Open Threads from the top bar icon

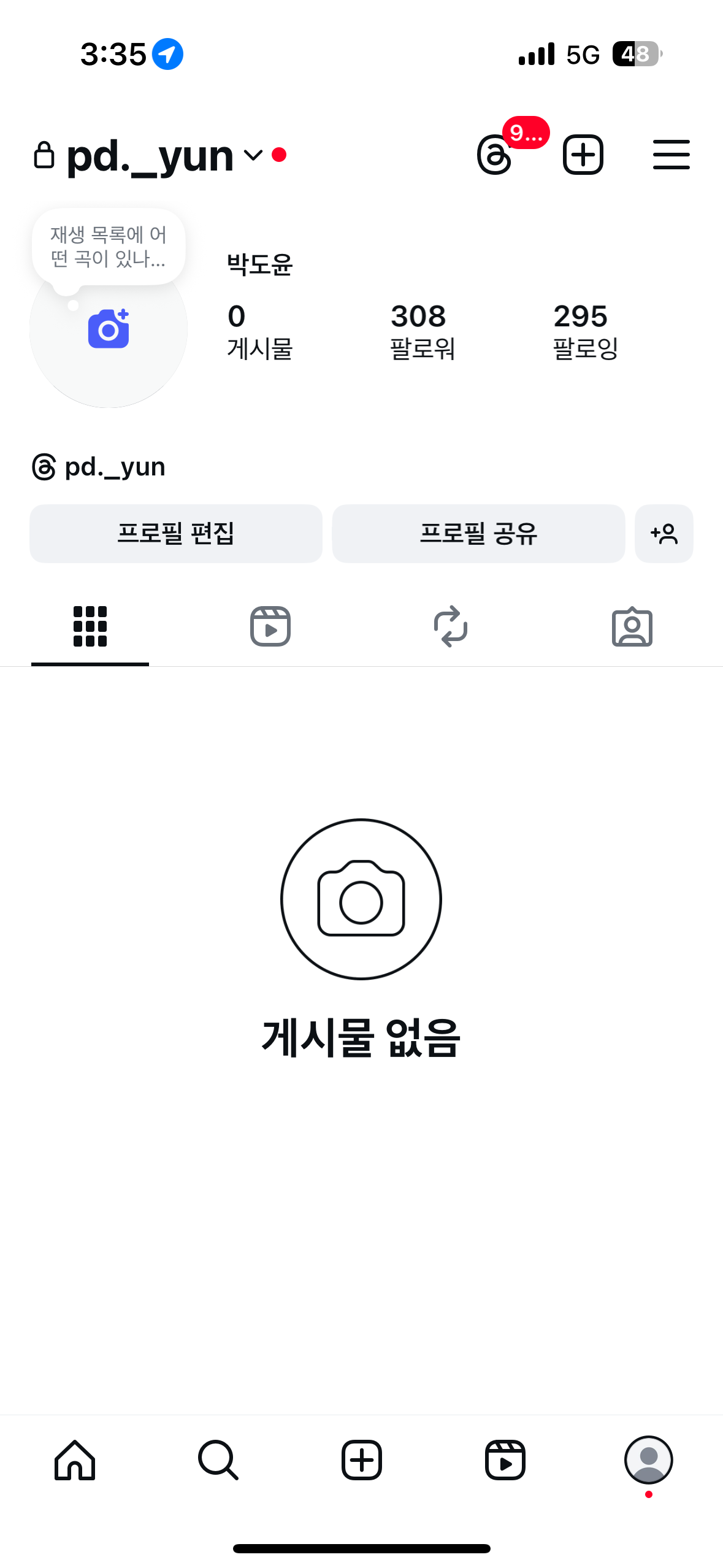click(495, 155)
